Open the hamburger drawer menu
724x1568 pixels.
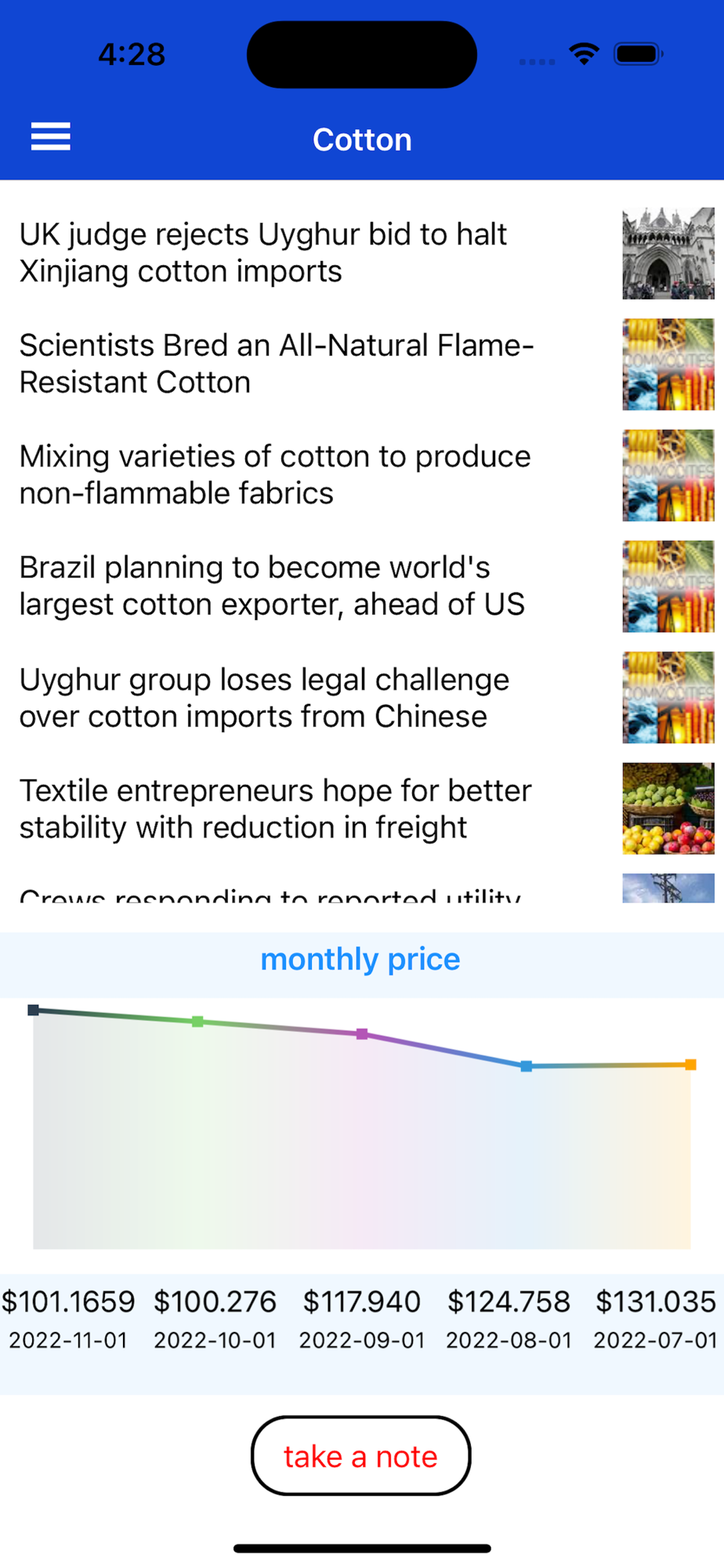click(51, 137)
